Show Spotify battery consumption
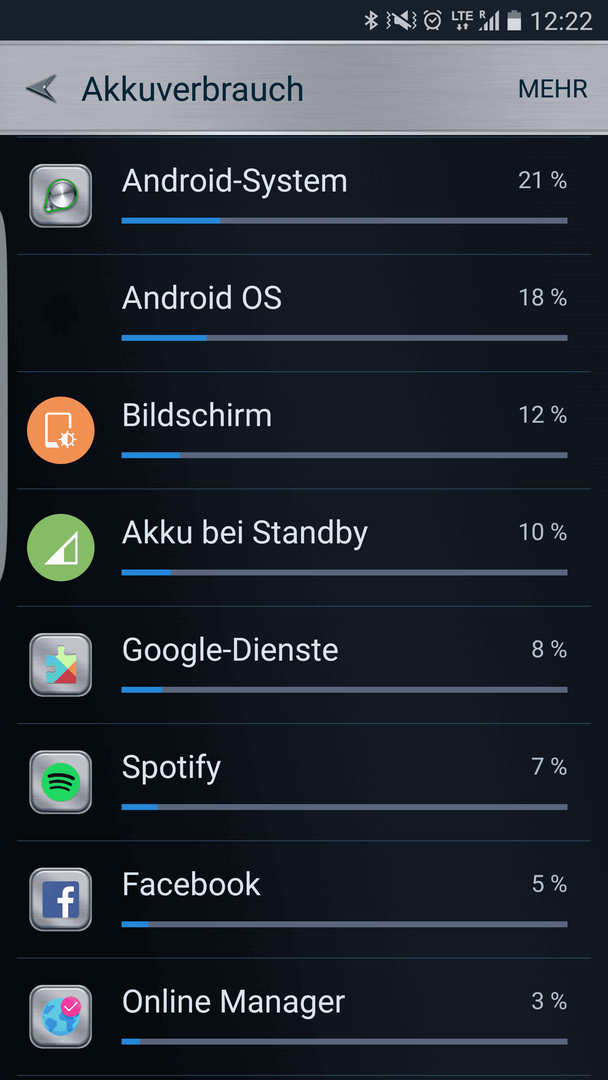The width and height of the screenshot is (608, 1080). coord(304,782)
